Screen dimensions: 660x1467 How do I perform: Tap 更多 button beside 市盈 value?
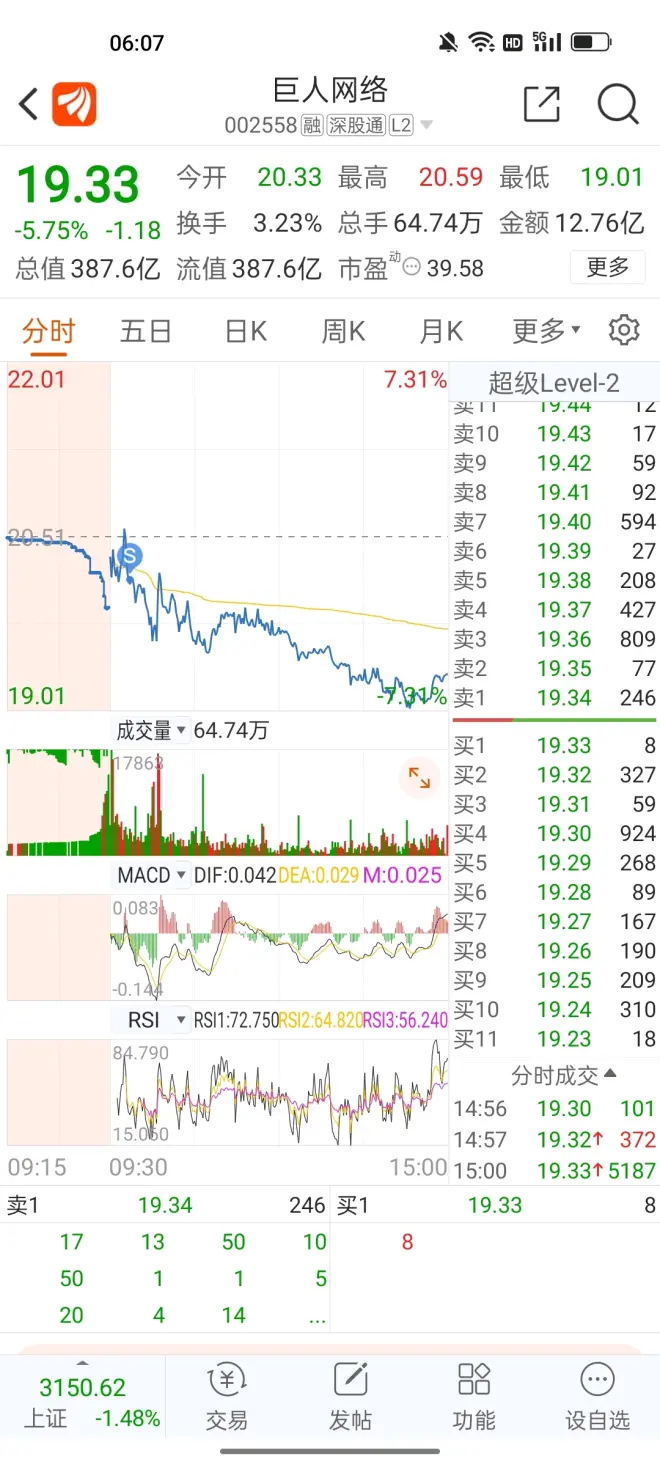point(607,267)
